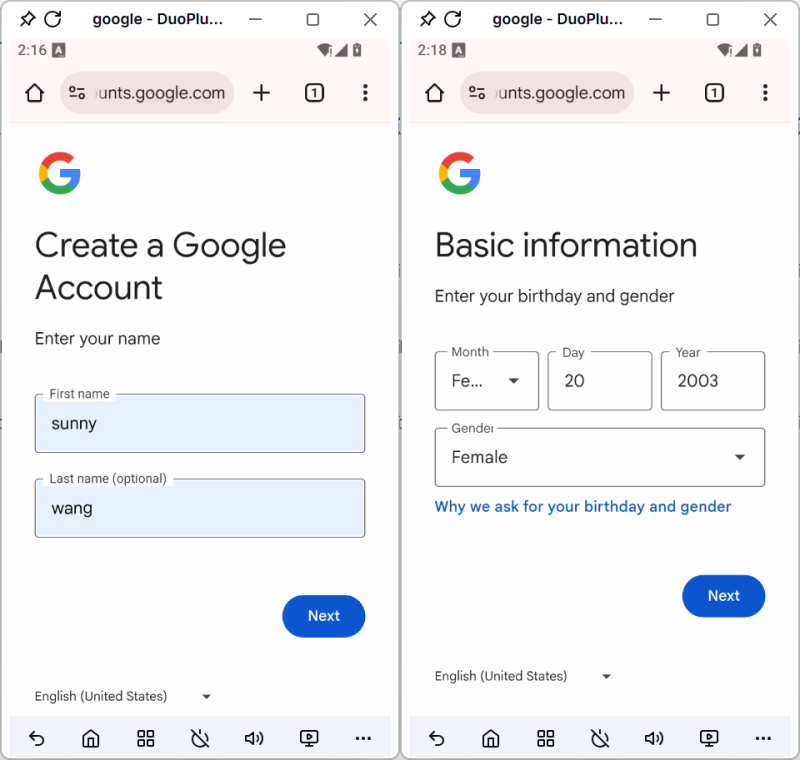
Task: Expand the Month dropdown
Action: click(487, 381)
